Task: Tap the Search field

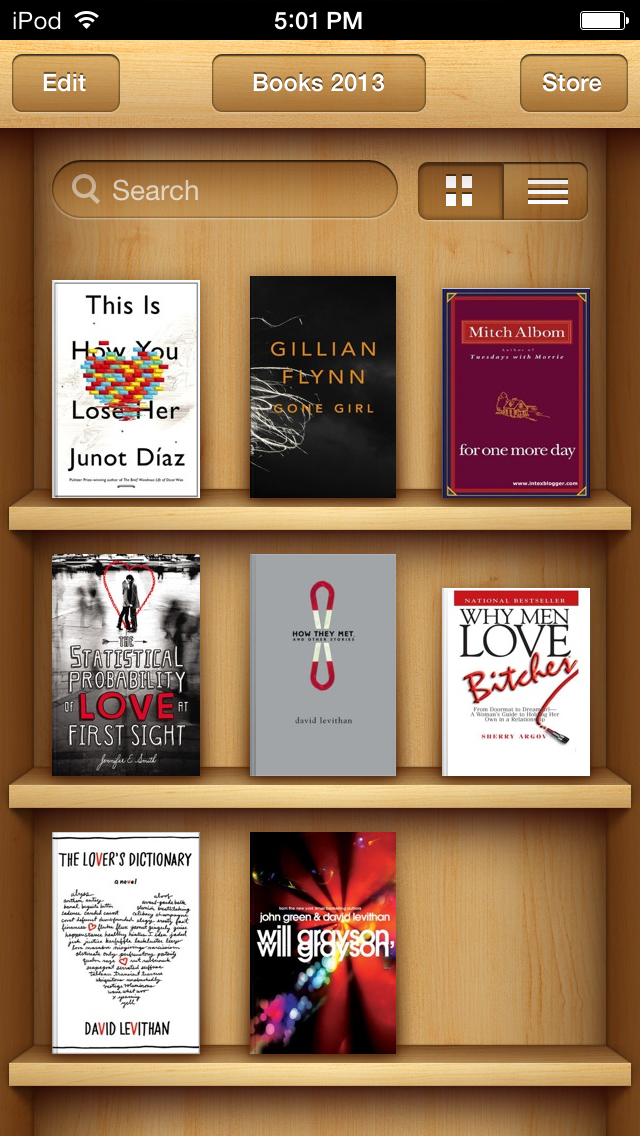Action: coord(225,190)
